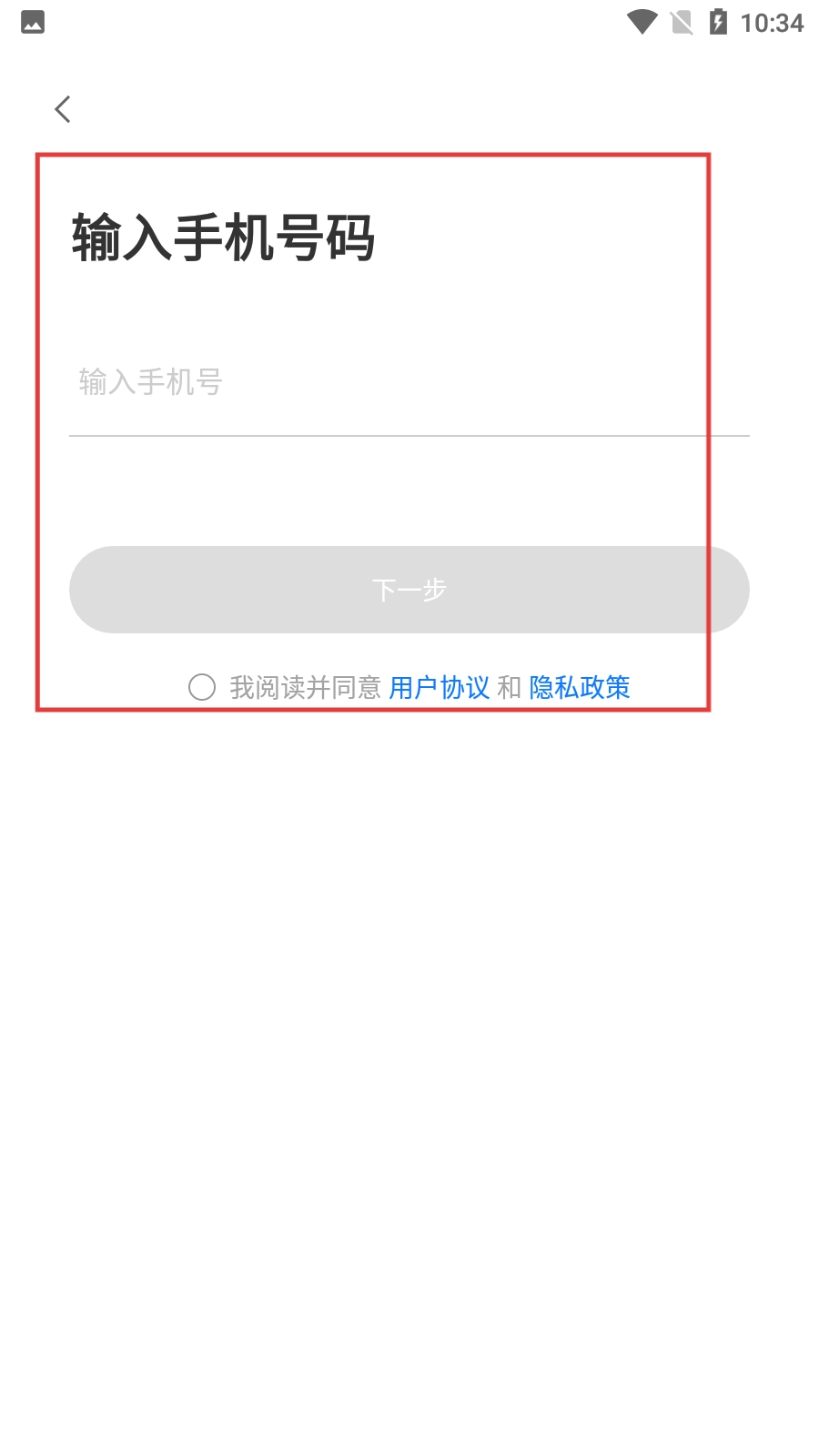Go back using the top-left arrow

[x=62, y=109]
